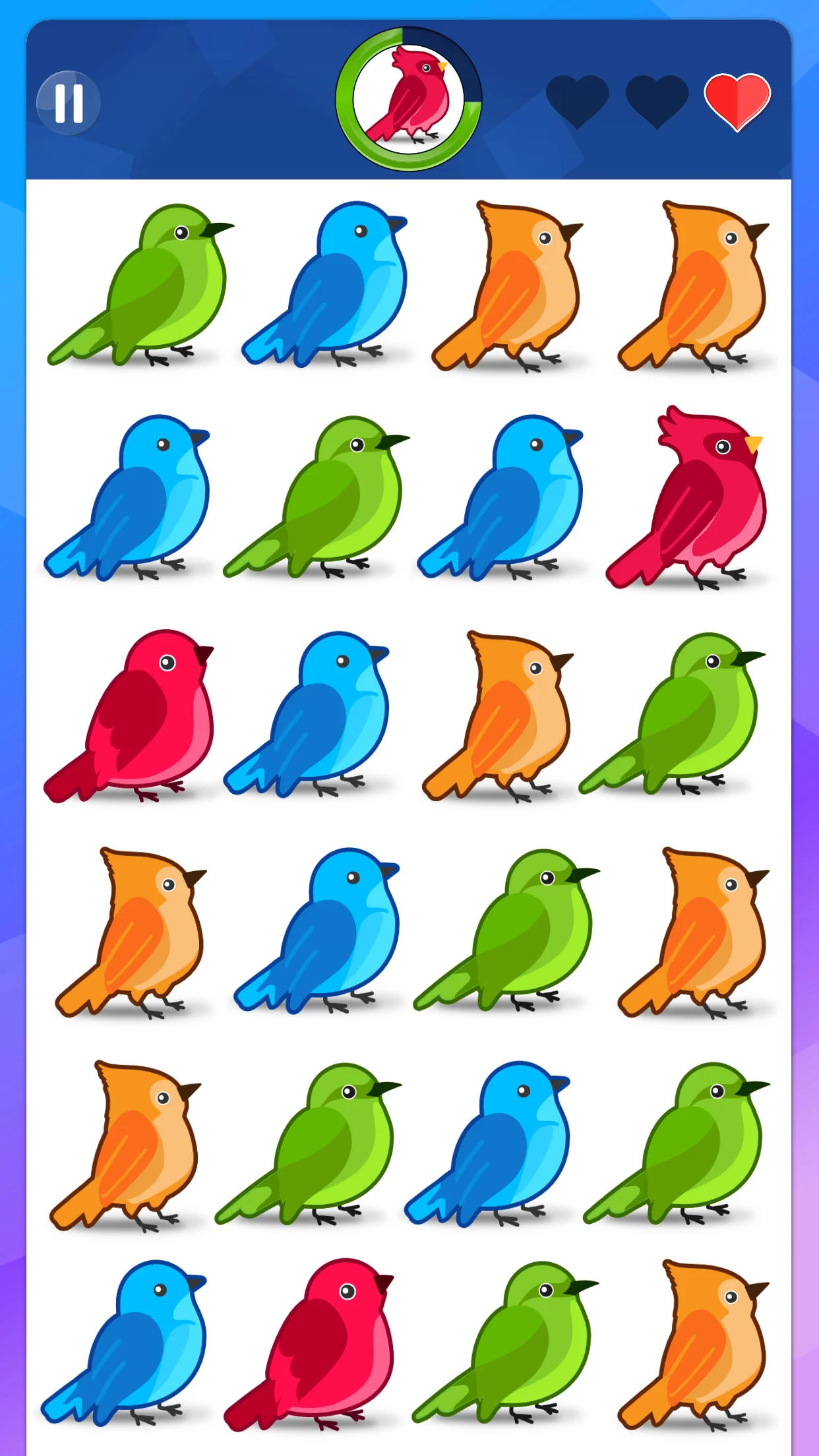Choose the round red bird beside the orange bird below it

129,715
